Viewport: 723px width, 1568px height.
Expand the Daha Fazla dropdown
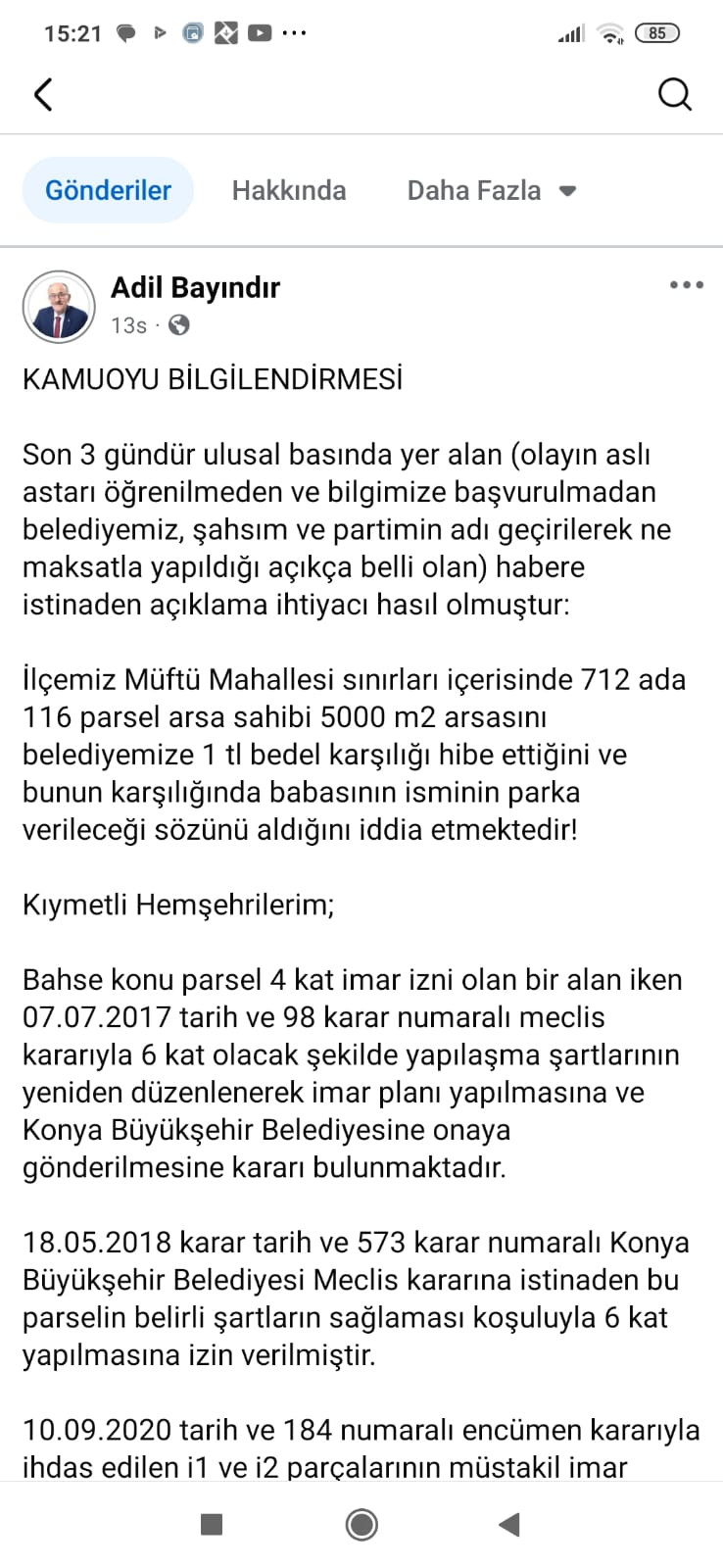[491, 190]
